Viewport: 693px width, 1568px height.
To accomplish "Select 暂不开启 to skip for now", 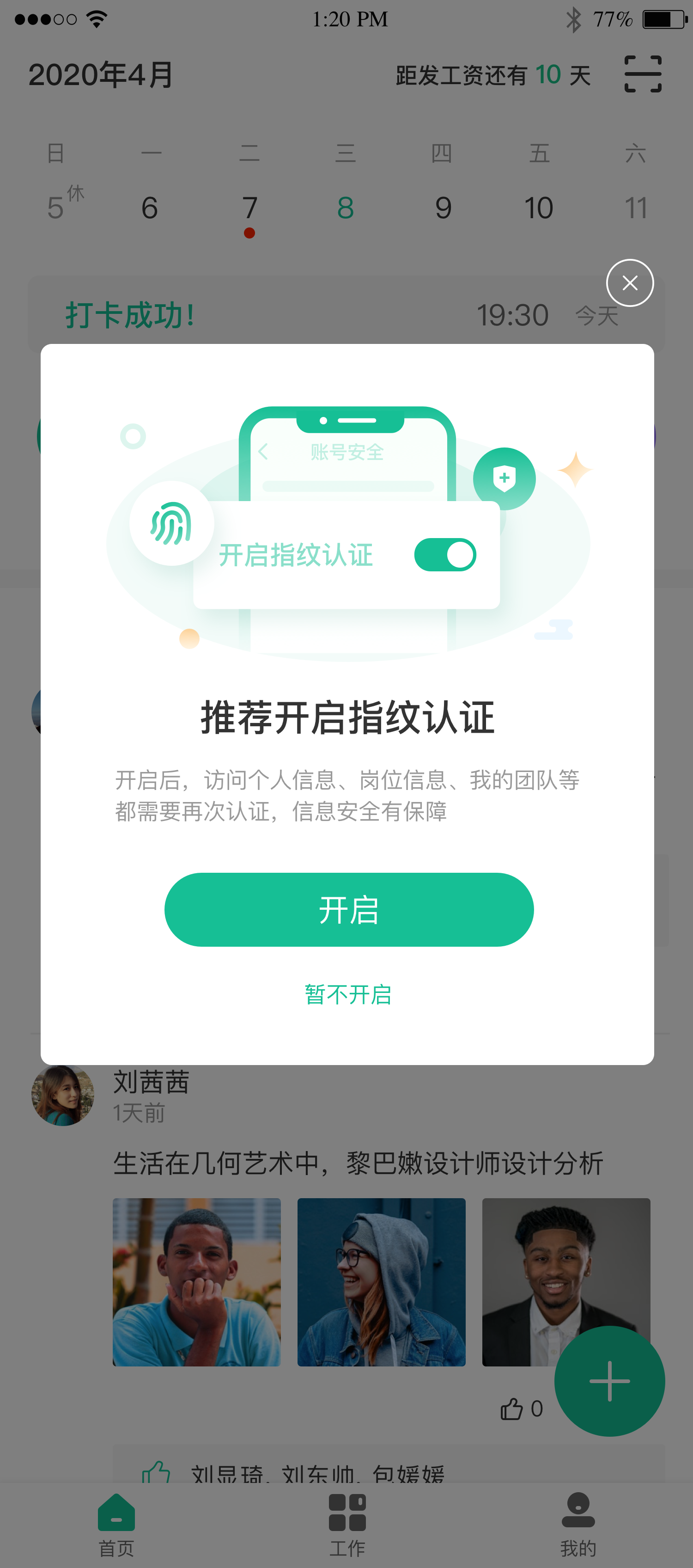I will [348, 994].
